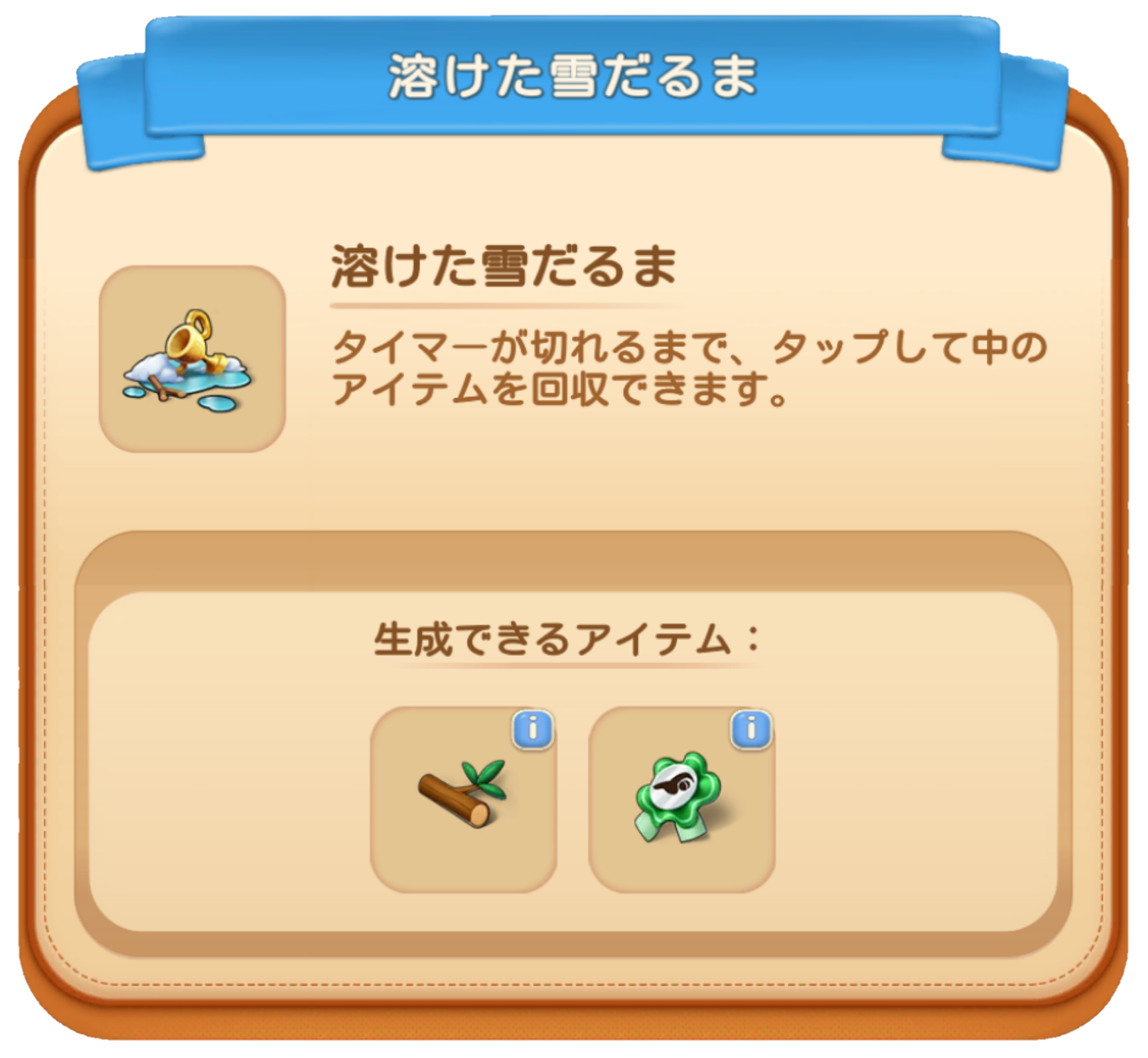Open info for the wooden branch item
This screenshot has height=1058, width=1148.
point(533,730)
